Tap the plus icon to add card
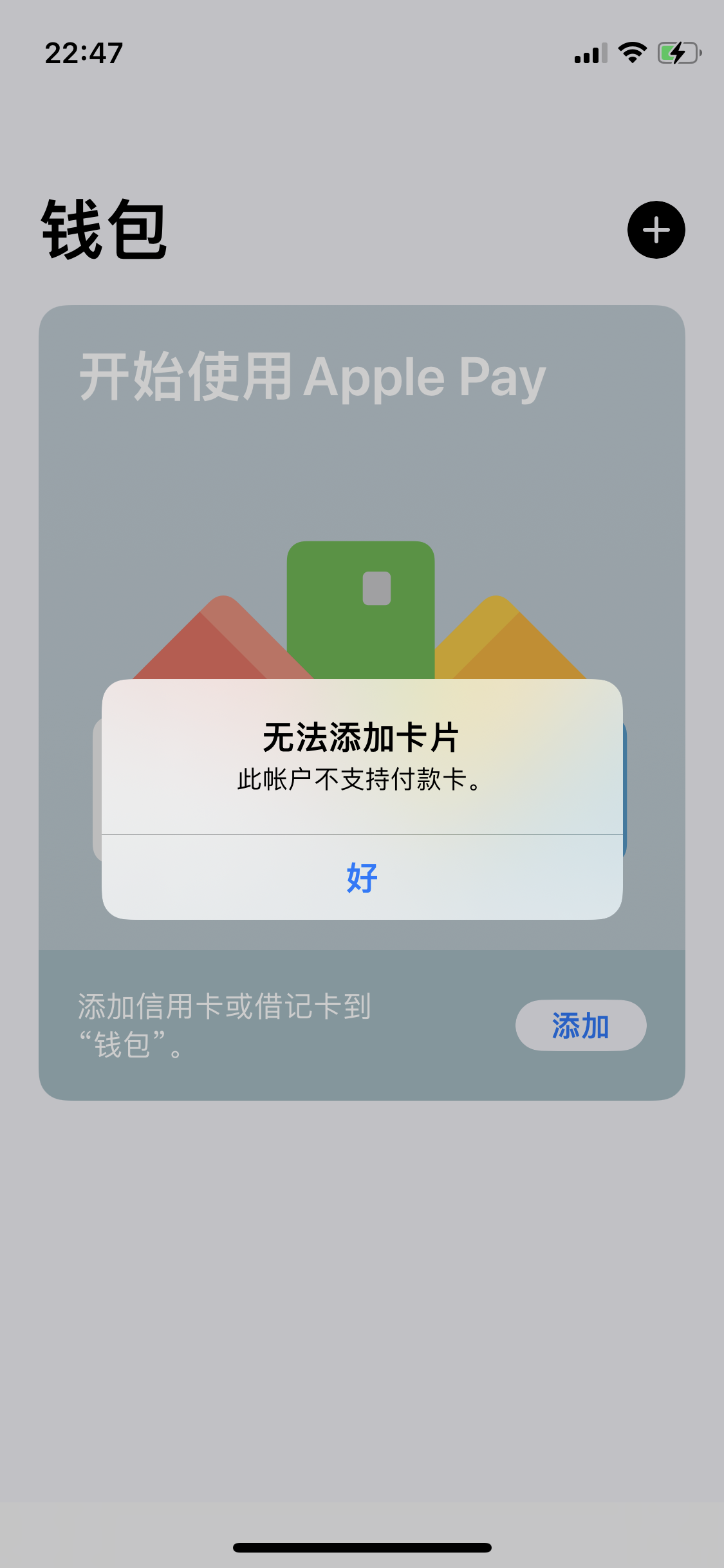The image size is (724, 1568). [656, 230]
